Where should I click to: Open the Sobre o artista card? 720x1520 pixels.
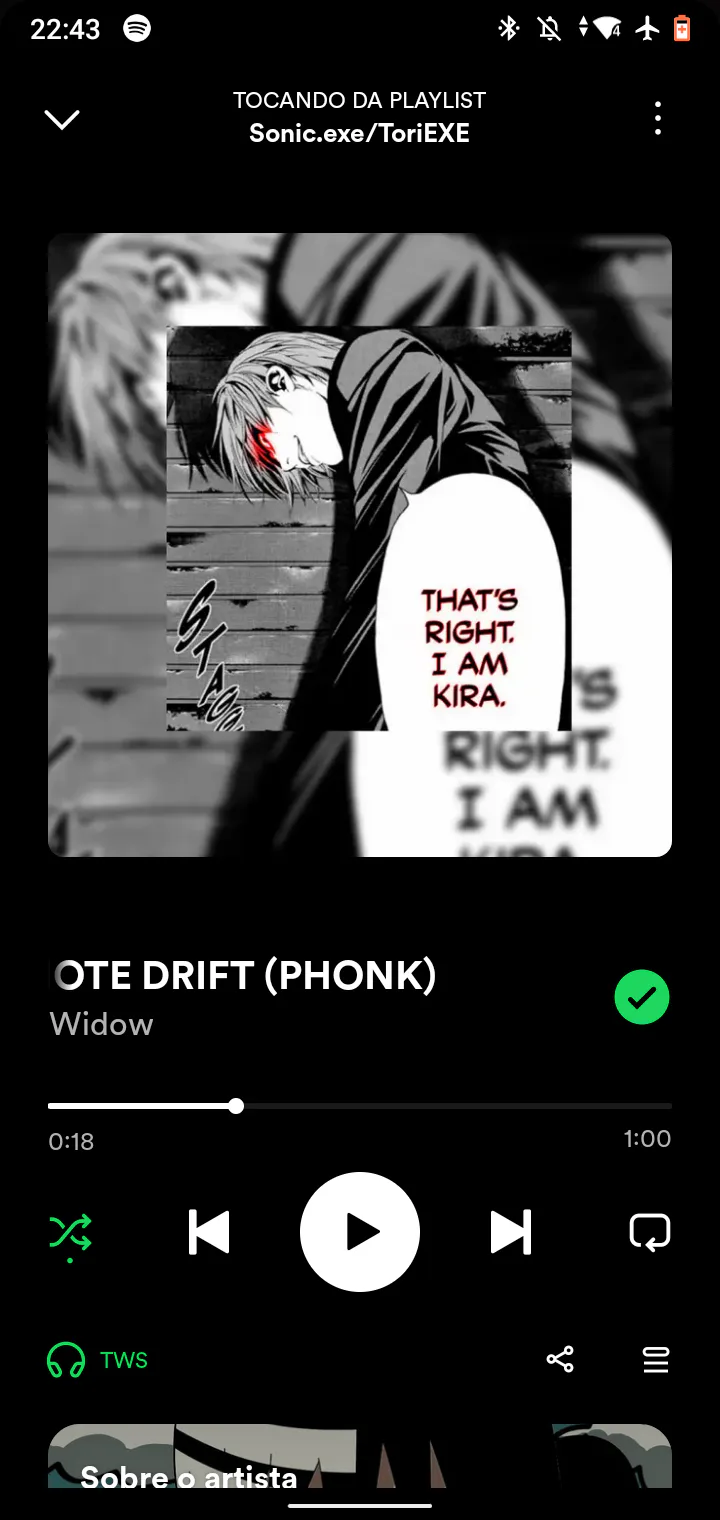pyautogui.click(x=360, y=1456)
